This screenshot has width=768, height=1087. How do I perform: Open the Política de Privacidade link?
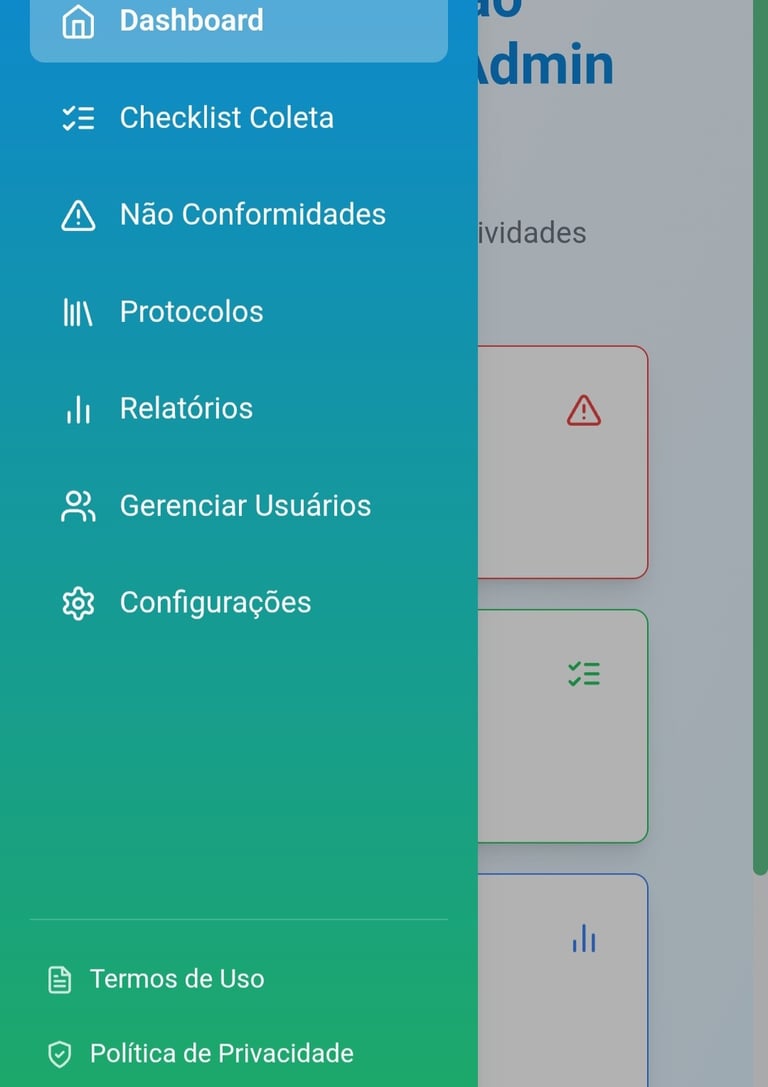221,1053
